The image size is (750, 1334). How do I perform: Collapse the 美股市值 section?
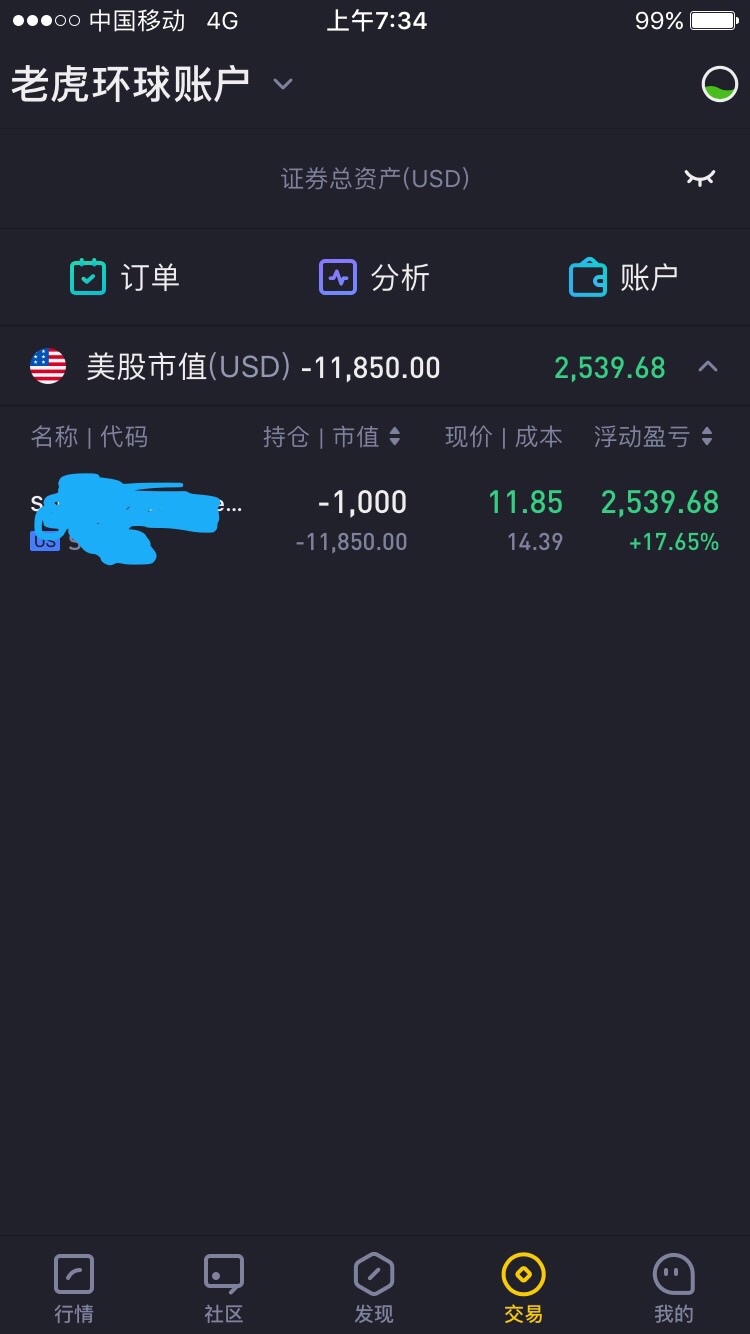click(707, 367)
